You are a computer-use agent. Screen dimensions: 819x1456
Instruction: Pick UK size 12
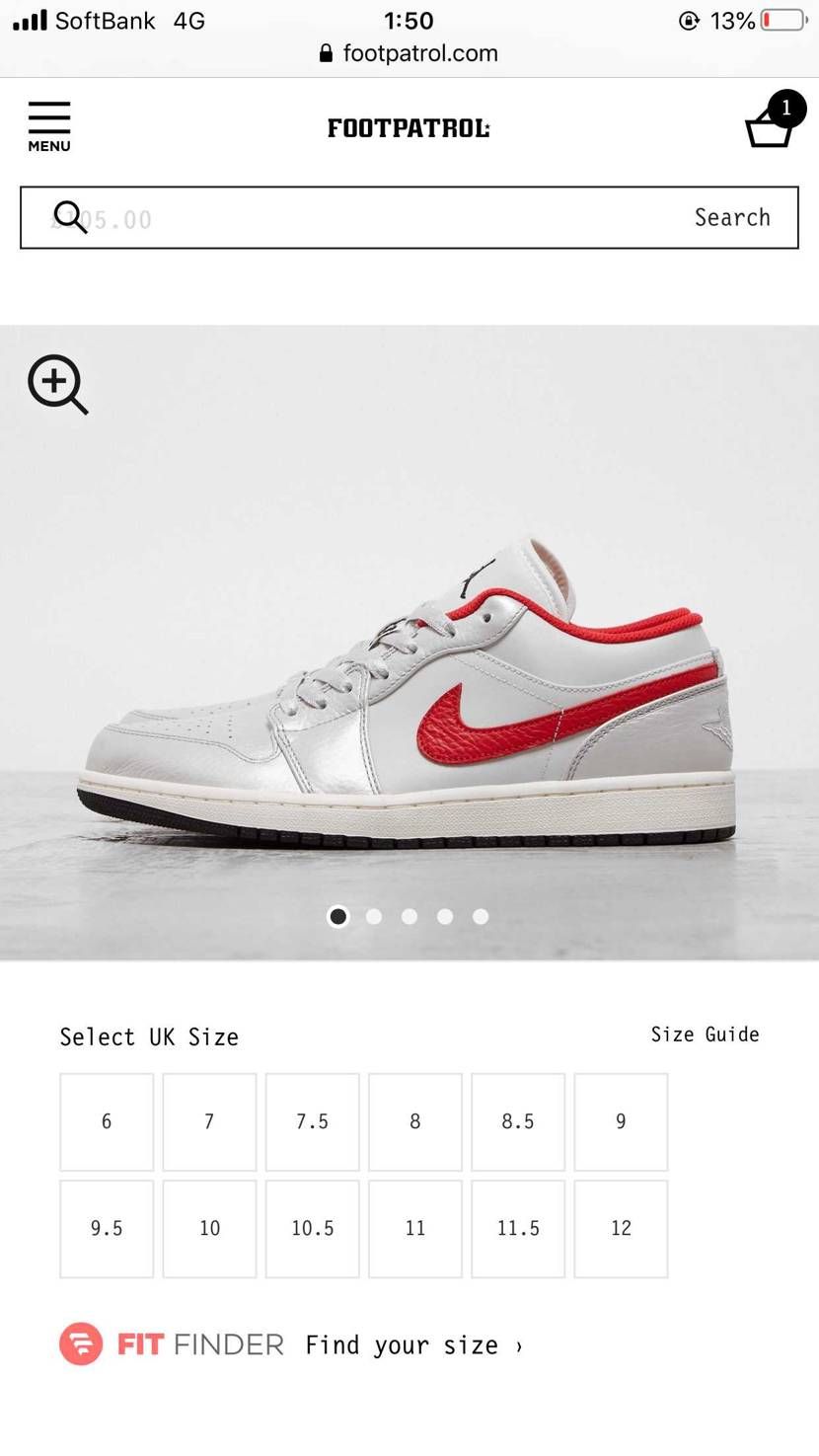click(621, 1229)
